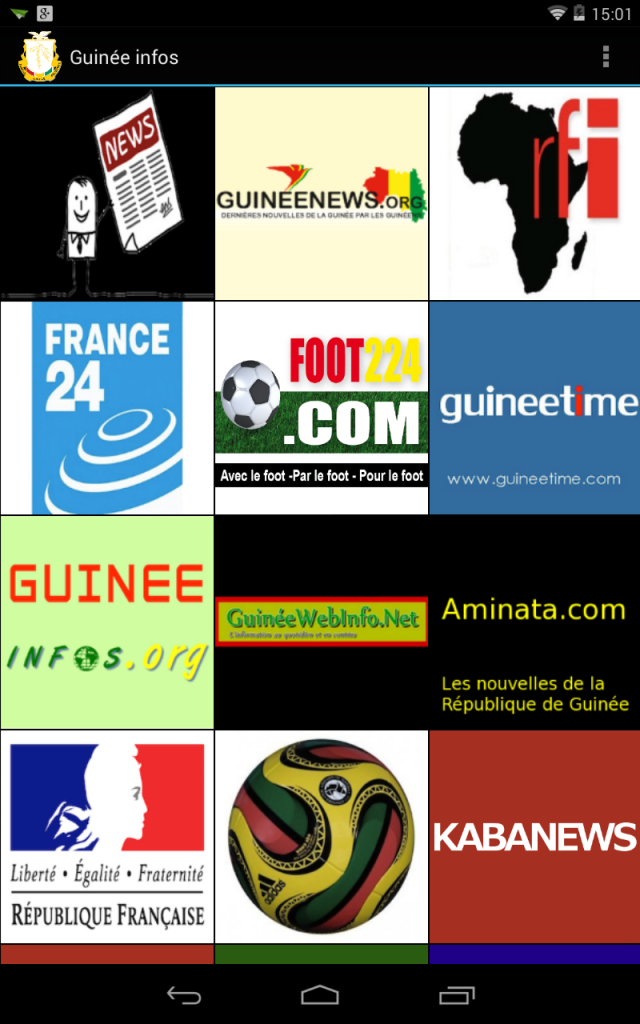Open the guineetime tile
640x1024 pixels.
[535, 408]
